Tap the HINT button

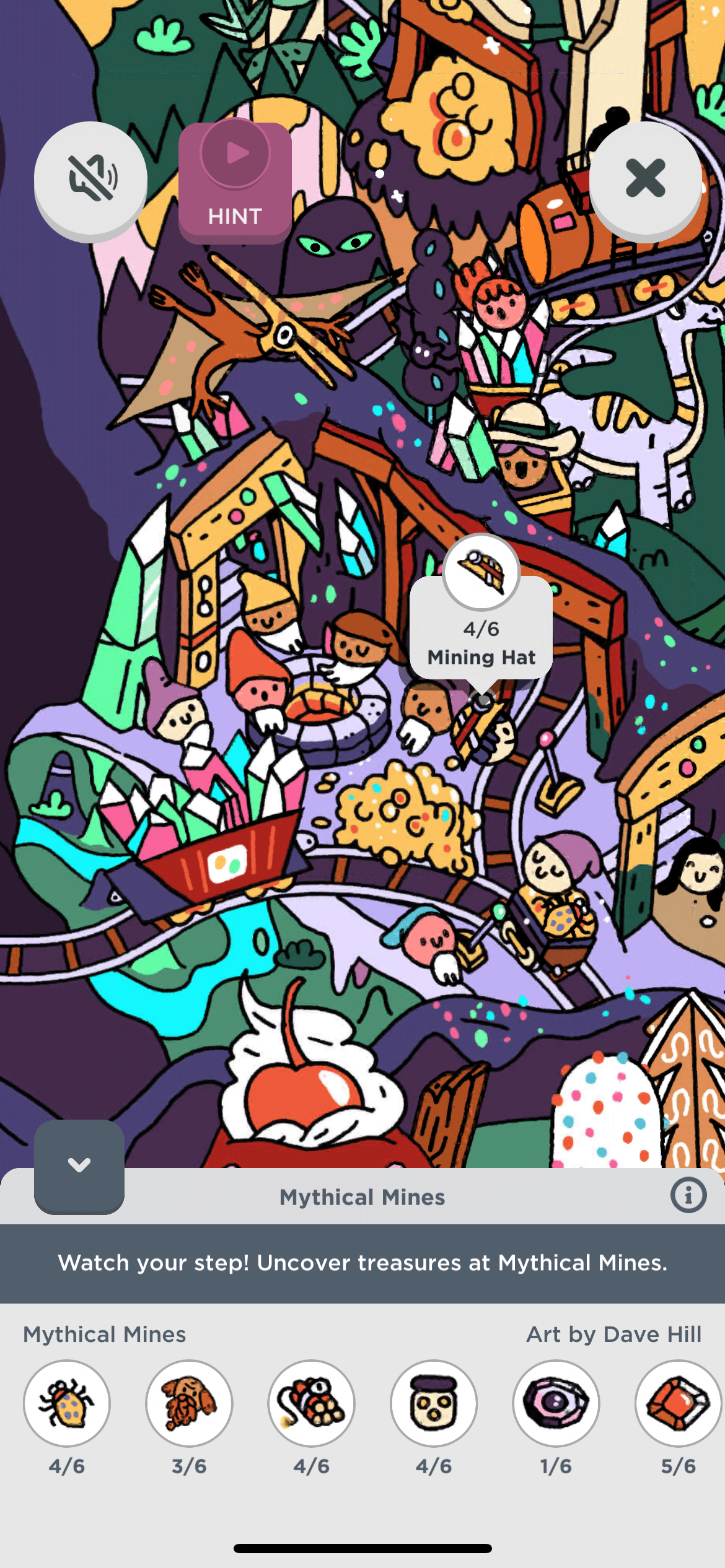coord(235,181)
